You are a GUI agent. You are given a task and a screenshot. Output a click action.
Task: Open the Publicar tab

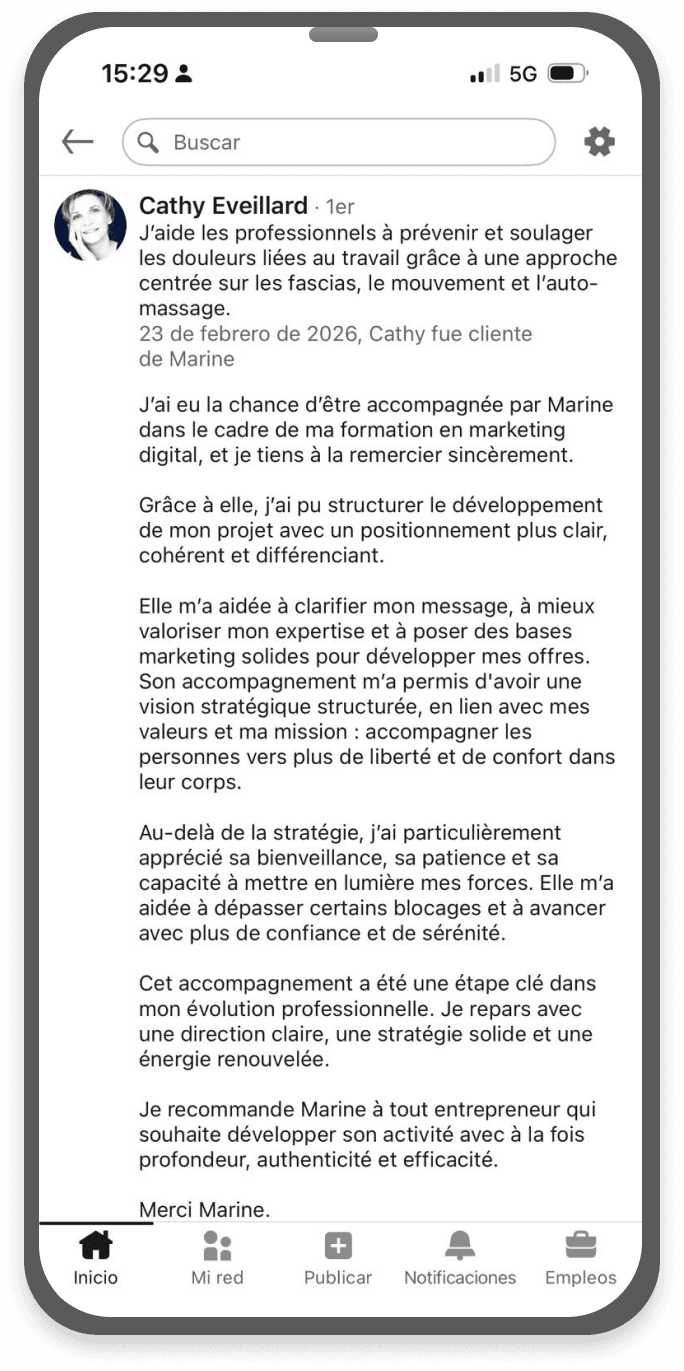coord(338,1259)
